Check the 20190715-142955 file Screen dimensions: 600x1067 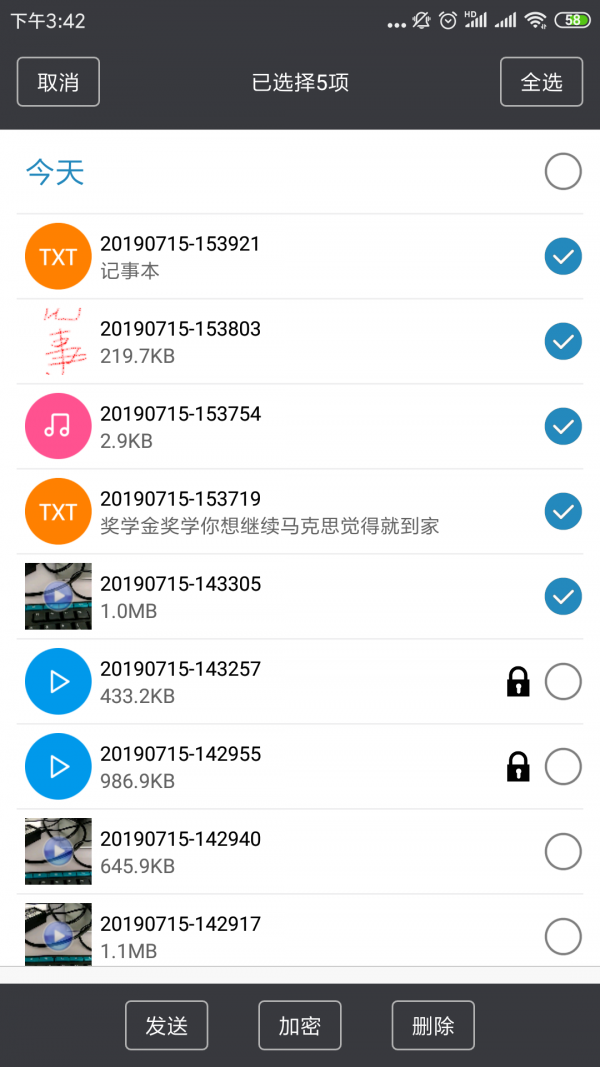[563, 767]
